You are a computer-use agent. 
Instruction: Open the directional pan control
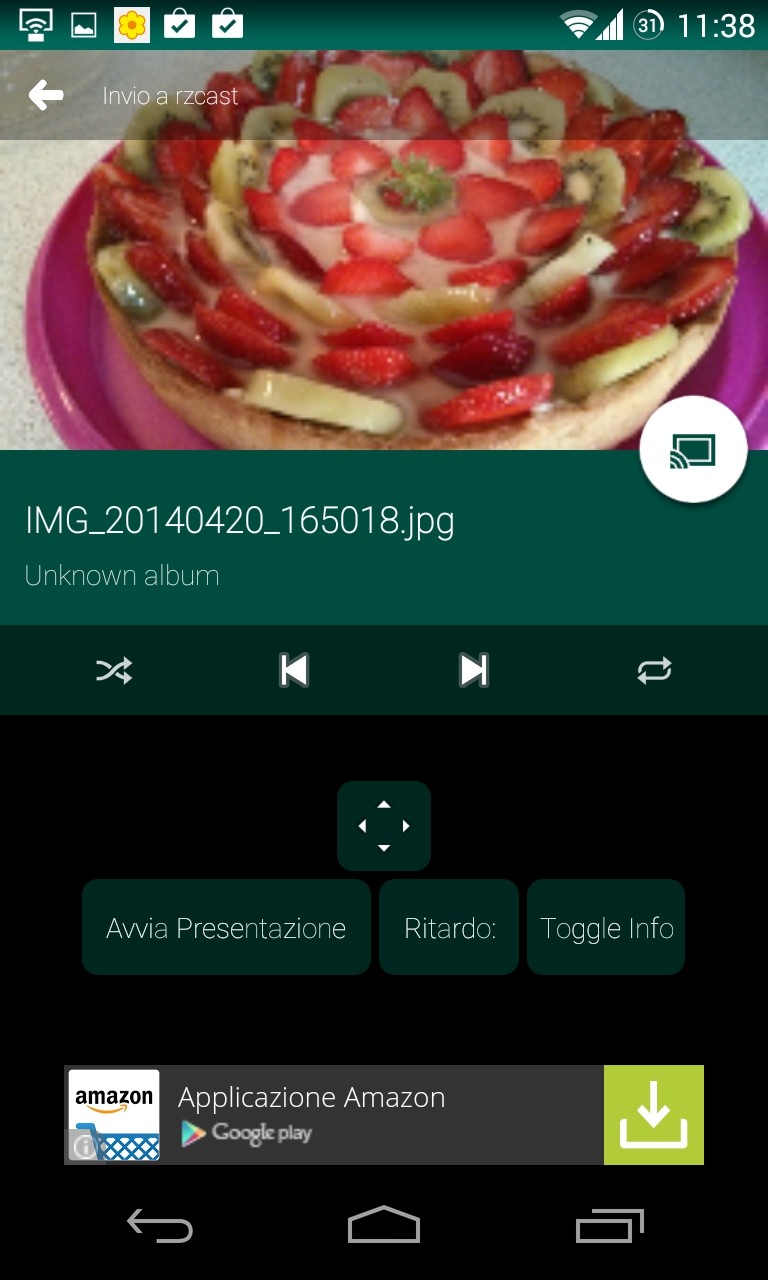coord(384,826)
